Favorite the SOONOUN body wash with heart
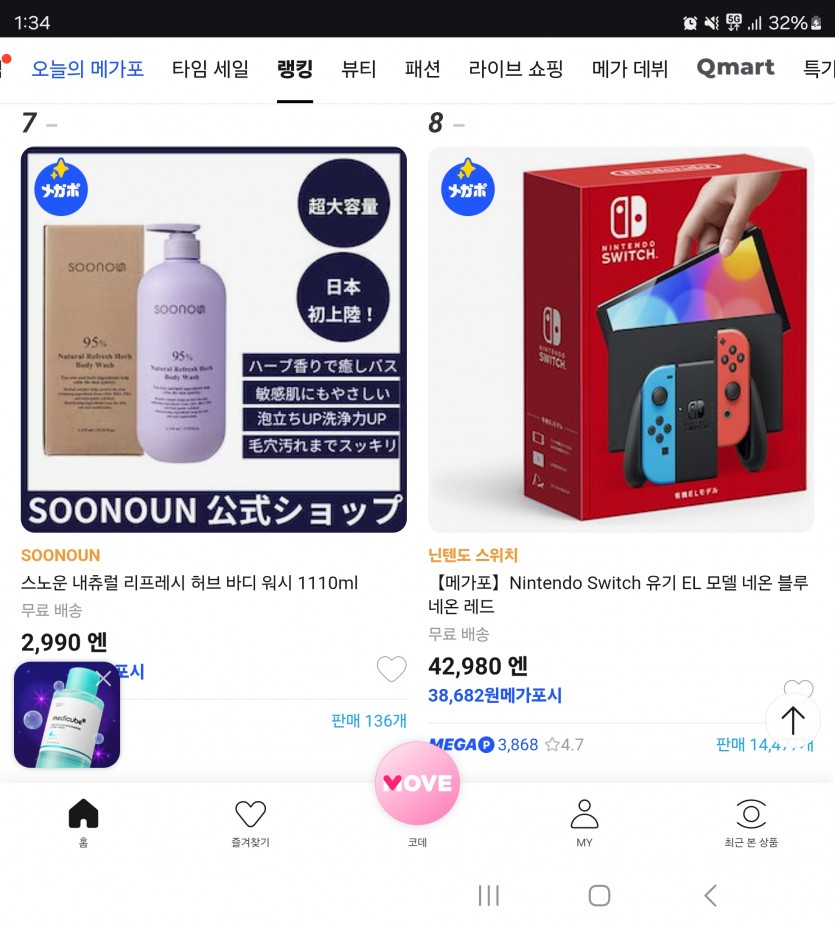The height and width of the screenshot is (927, 835). coord(391,669)
